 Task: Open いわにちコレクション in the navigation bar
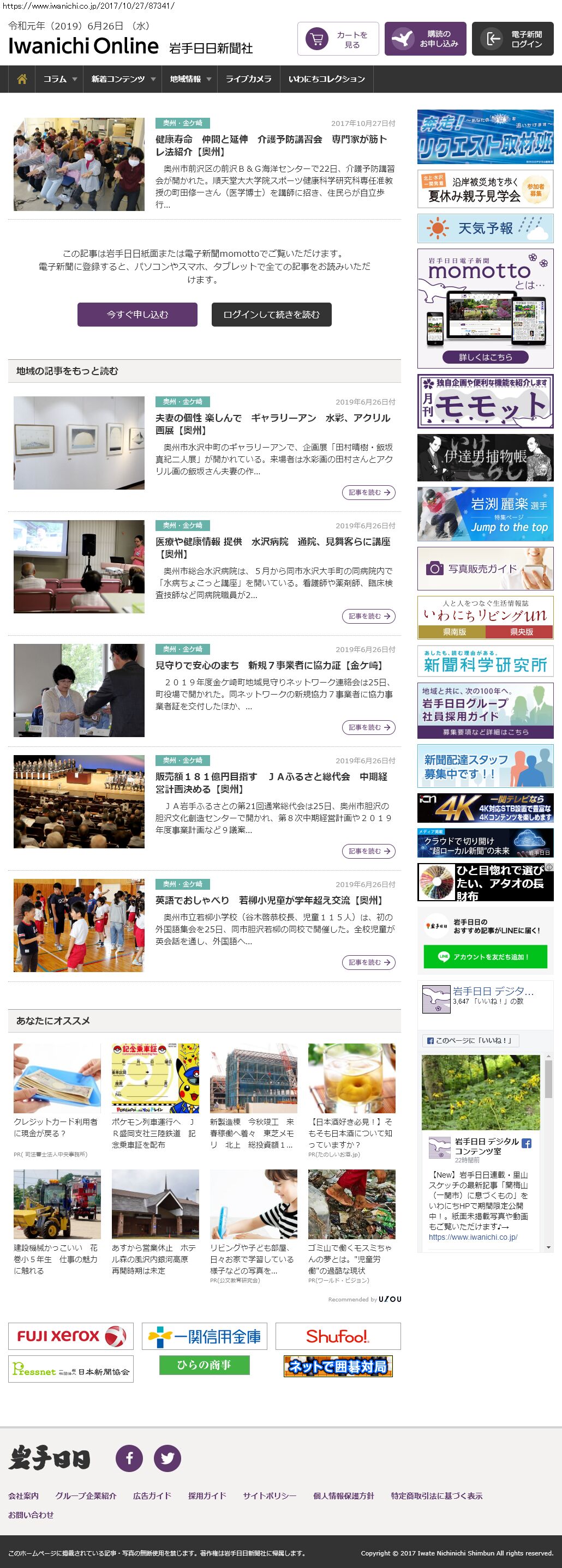coord(326,79)
